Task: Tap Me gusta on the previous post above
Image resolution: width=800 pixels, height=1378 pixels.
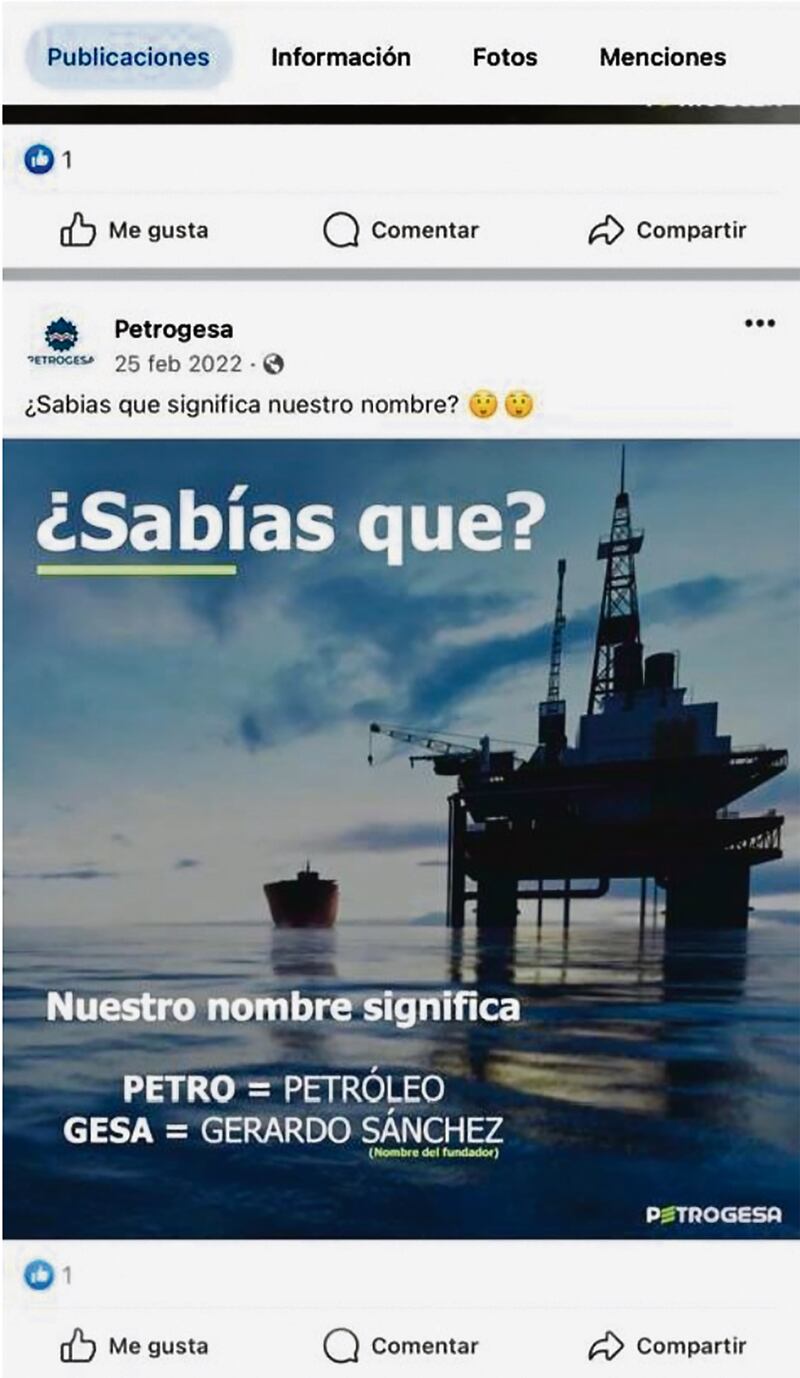Action: click(x=134, y=230)
